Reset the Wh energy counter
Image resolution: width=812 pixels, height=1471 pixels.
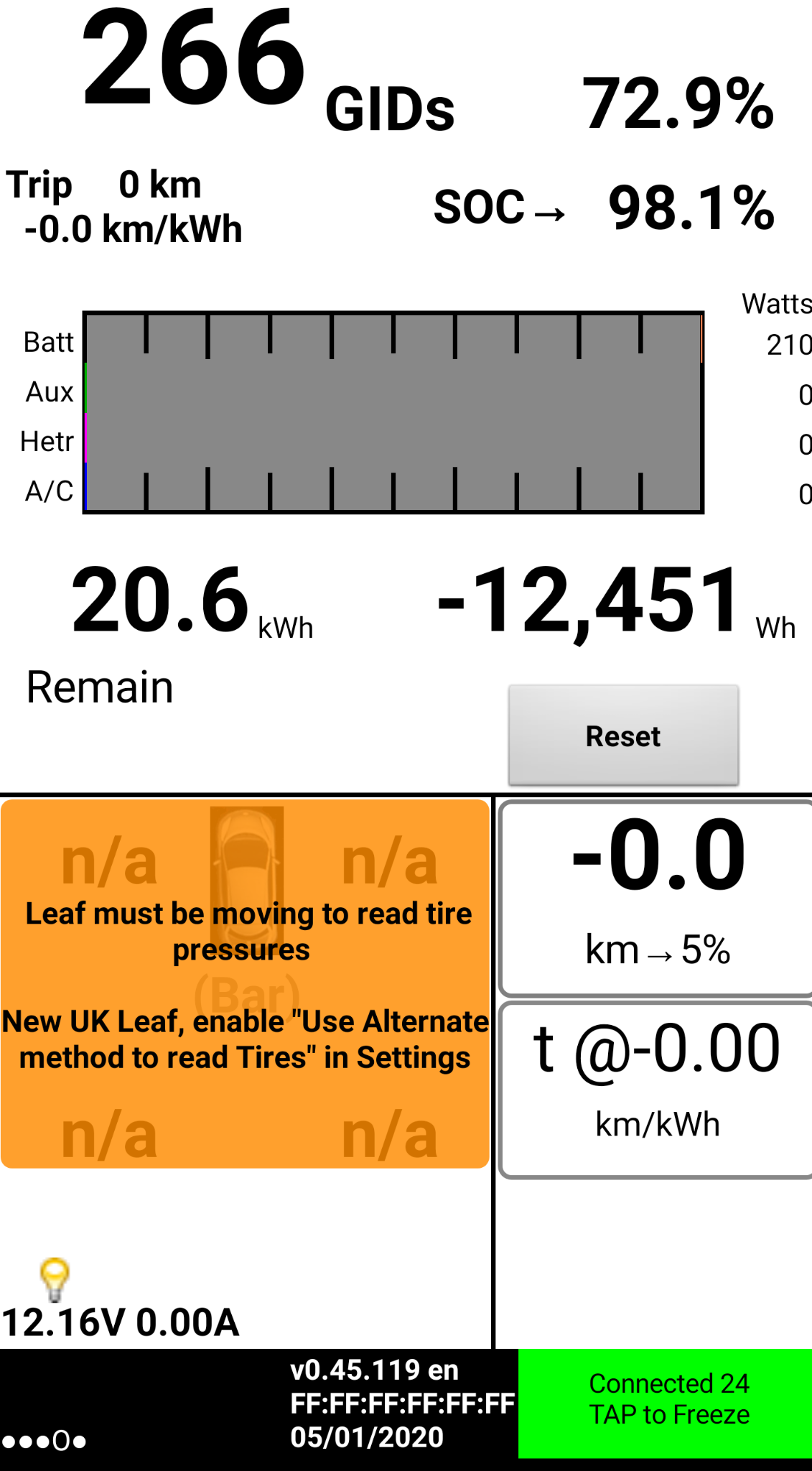tap(623, 735)
